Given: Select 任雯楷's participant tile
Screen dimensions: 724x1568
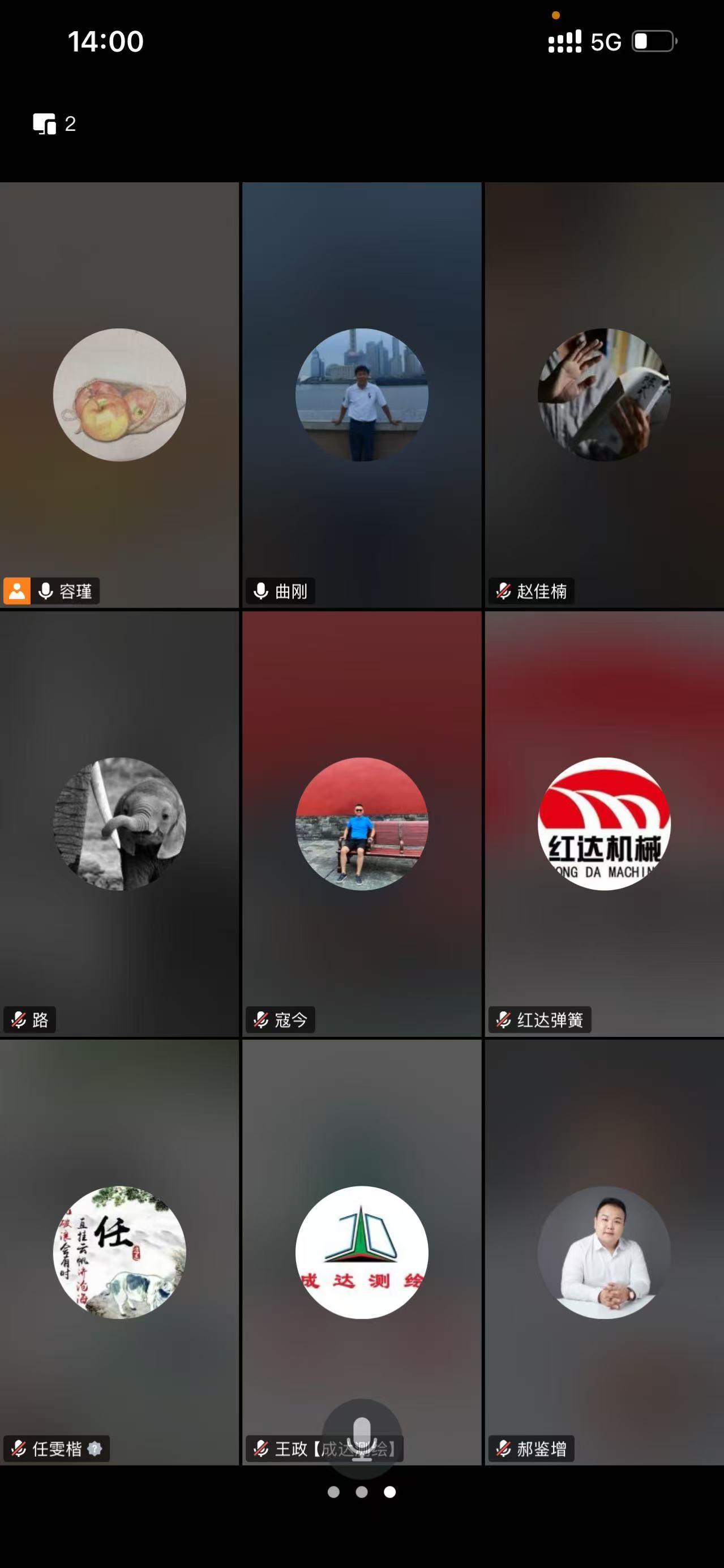Looking at the screenshot, I should [119, 1252].
